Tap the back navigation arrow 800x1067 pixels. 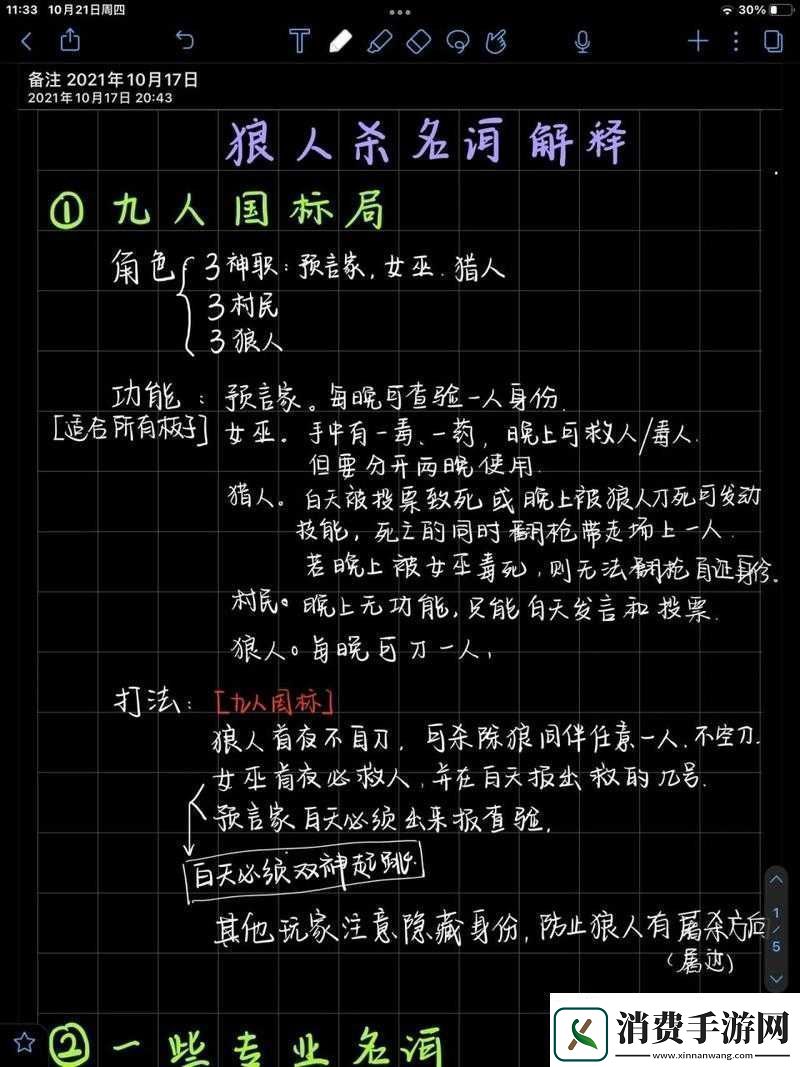coord(25,42)
